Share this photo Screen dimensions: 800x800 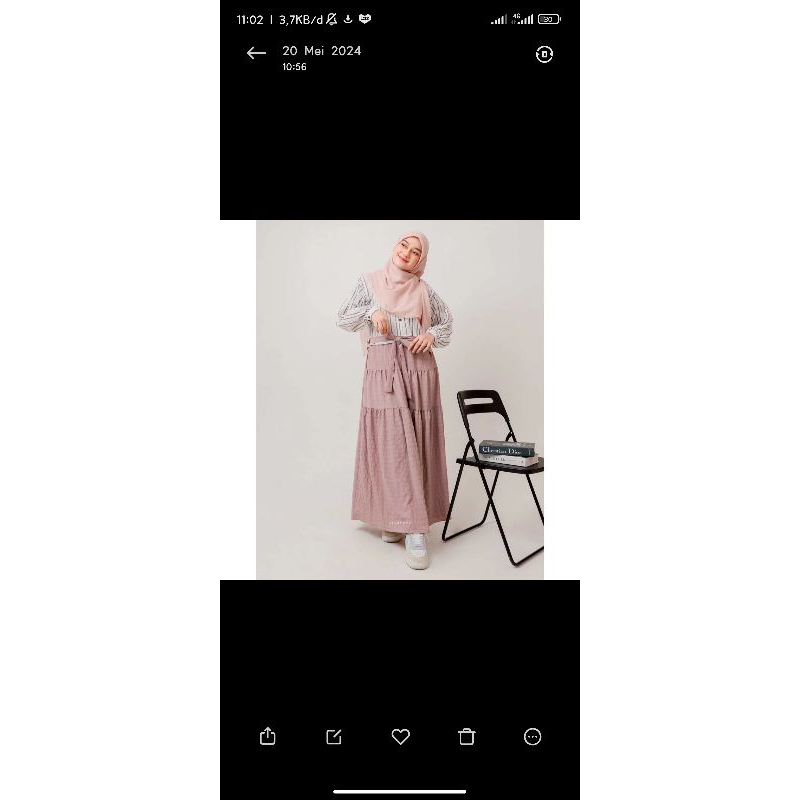267,737
